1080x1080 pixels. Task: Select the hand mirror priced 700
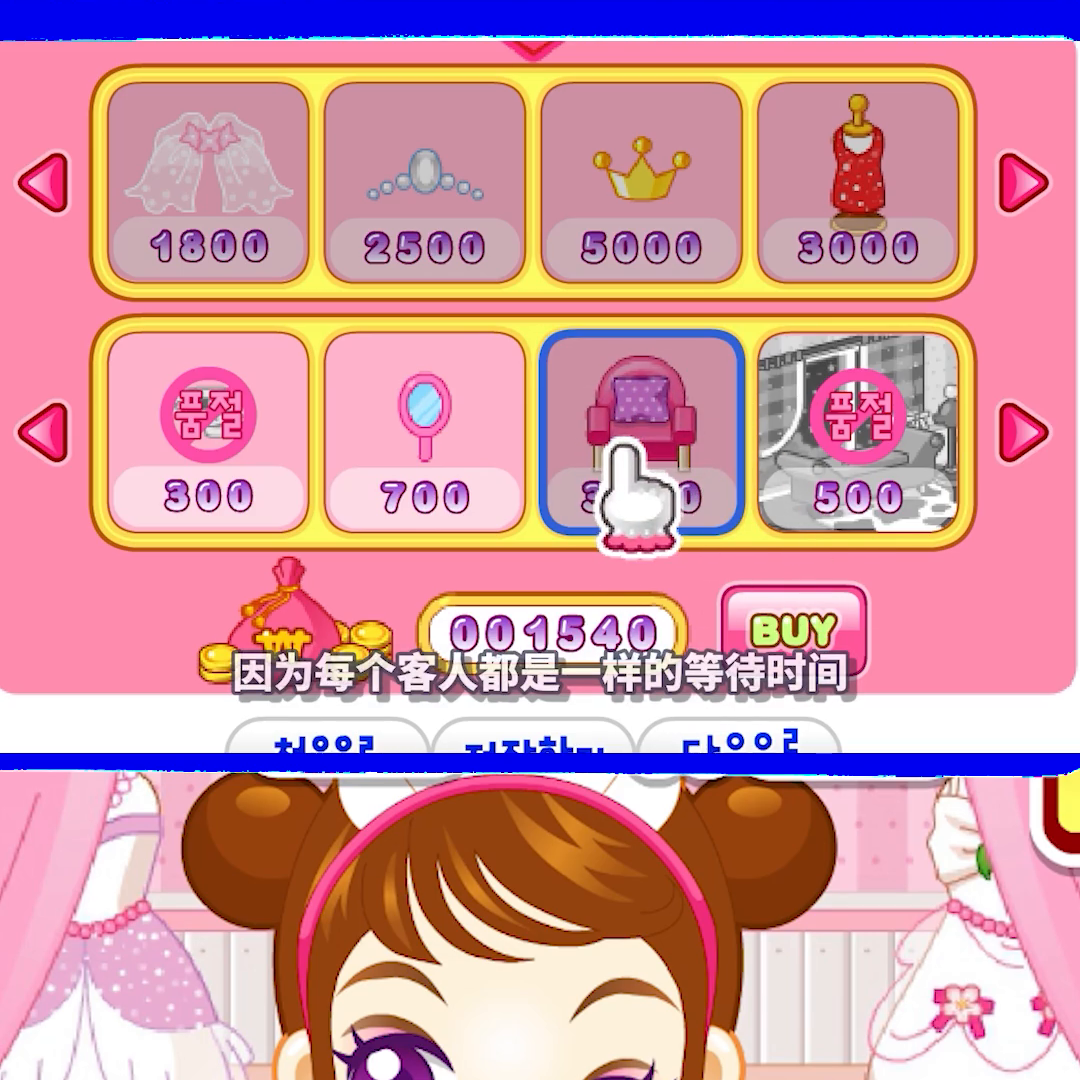(425, 430)
